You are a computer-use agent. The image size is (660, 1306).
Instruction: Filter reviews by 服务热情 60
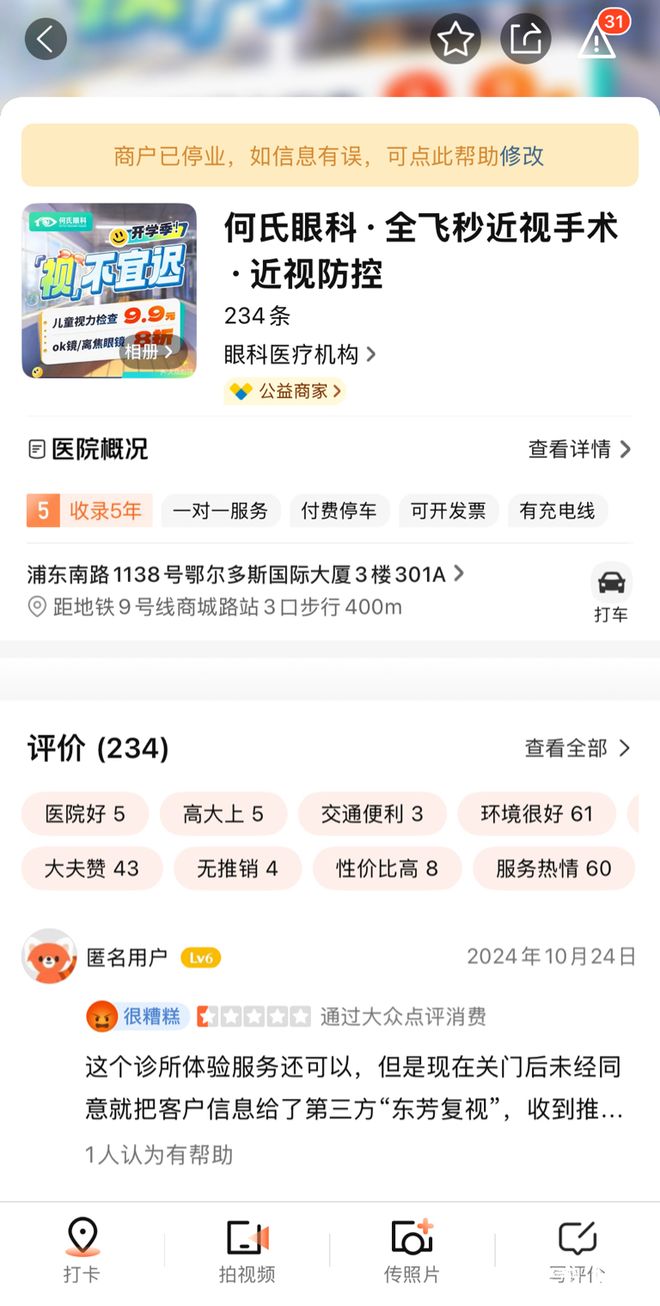click(x=553, y=868)
